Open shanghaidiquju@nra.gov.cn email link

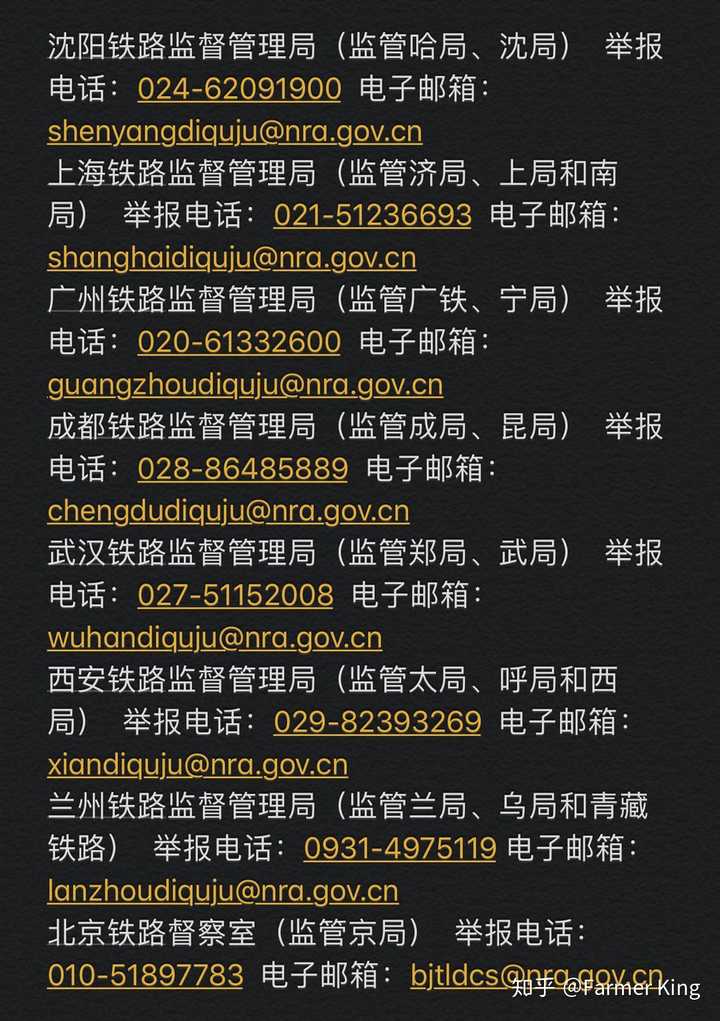coord(231,257)
